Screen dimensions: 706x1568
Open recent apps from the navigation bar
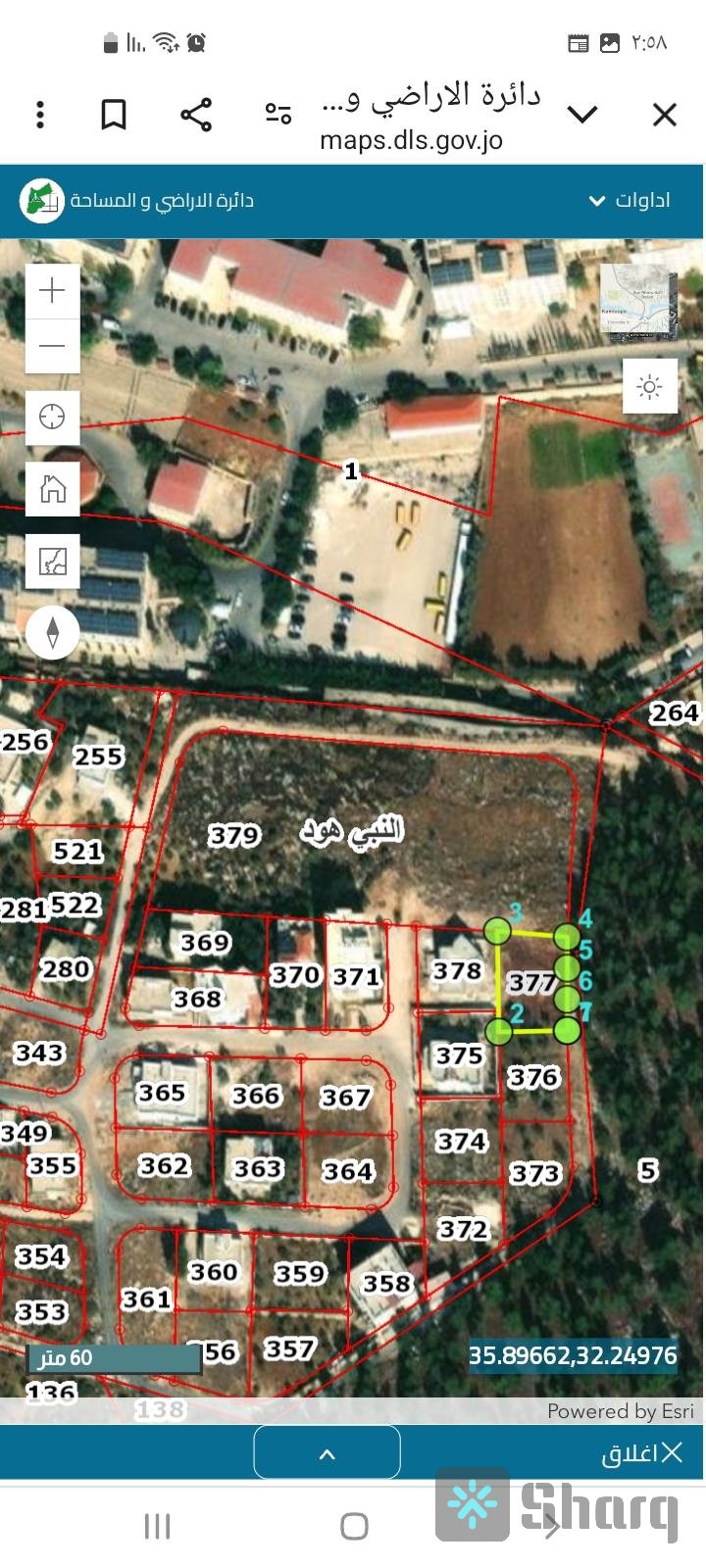[157, 1526]
